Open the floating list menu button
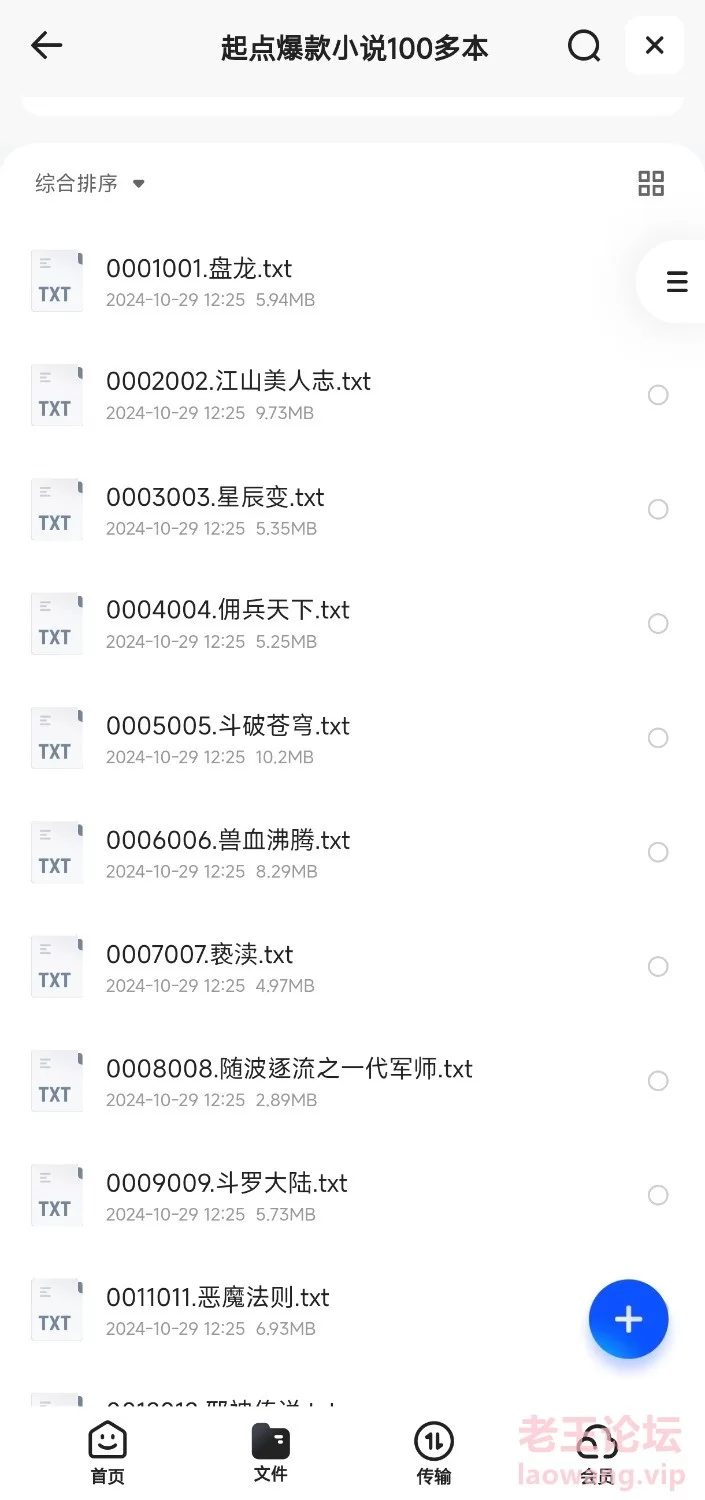 tap(676, 282)
